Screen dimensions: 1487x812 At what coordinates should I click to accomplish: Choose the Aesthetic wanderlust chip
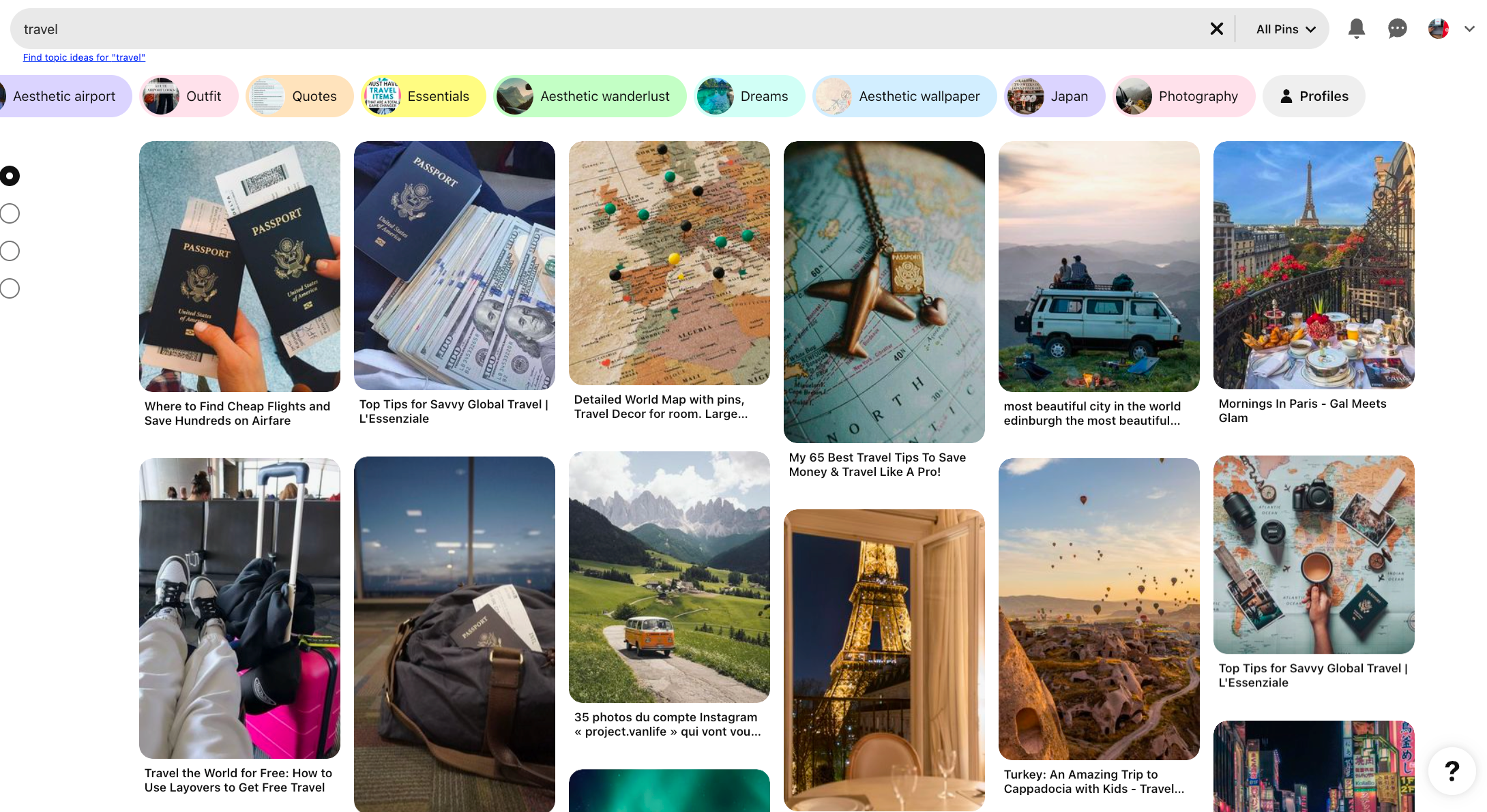589,96
